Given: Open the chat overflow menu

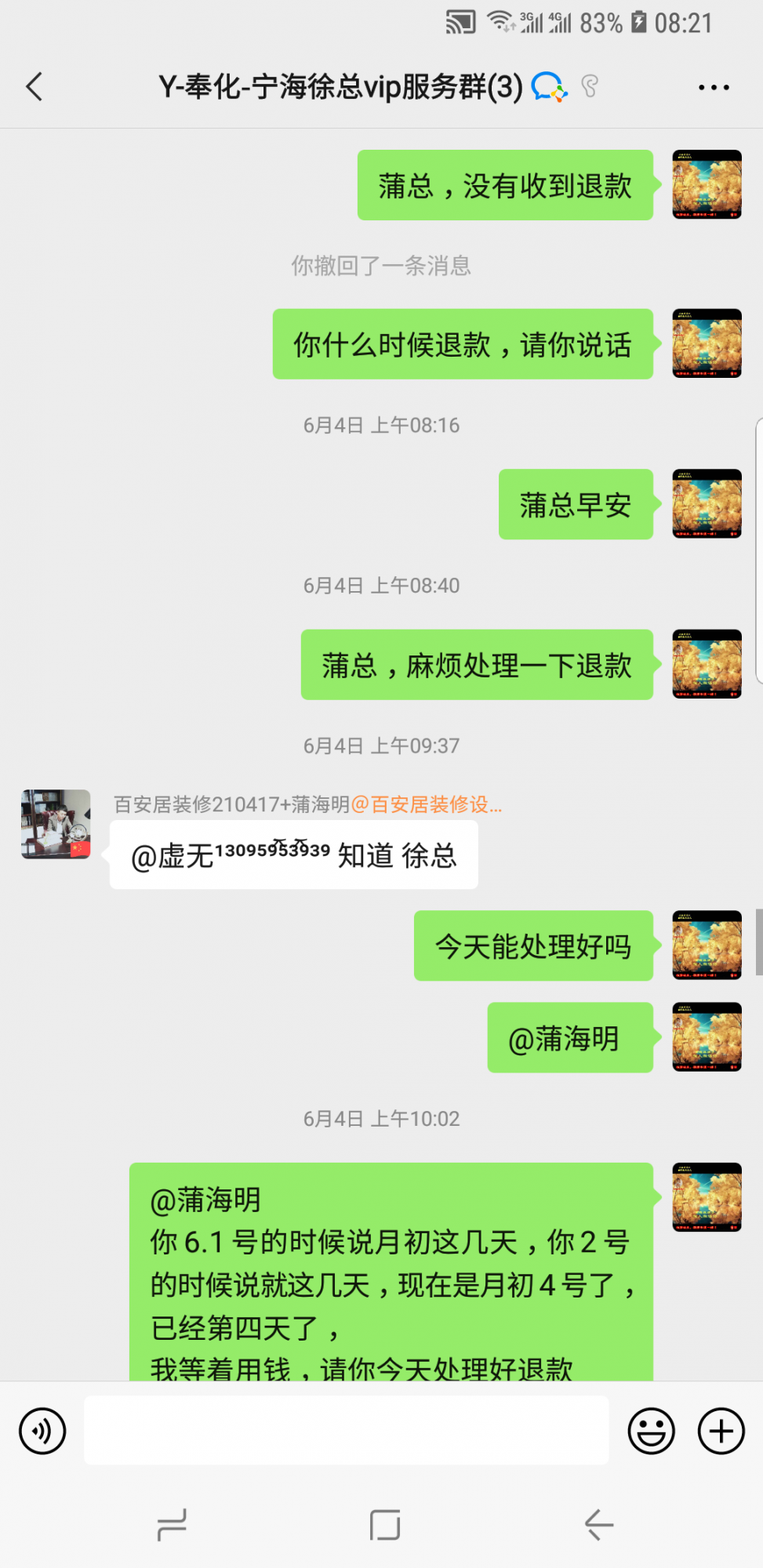Looking at the screenshot, I should [714, 87].
